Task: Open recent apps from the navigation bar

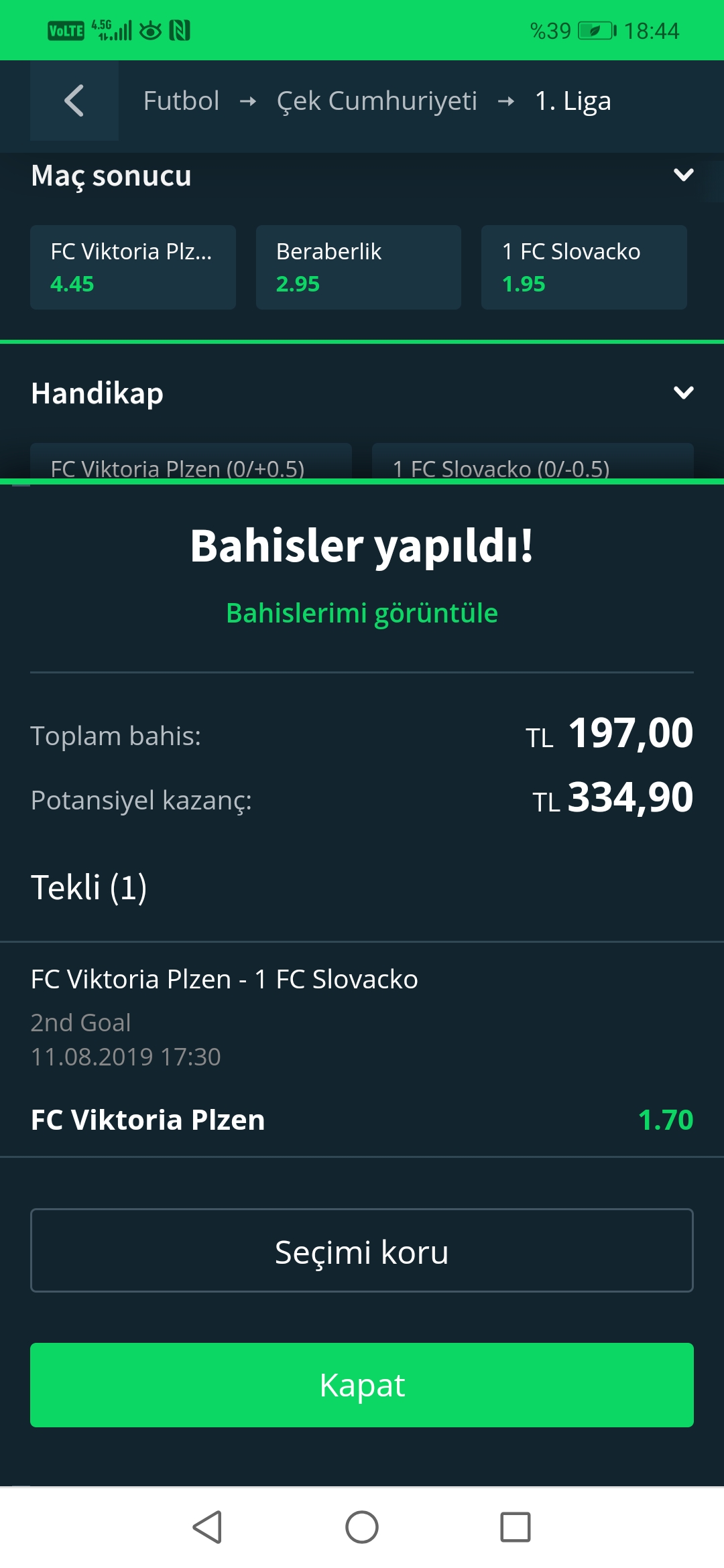Action: tap(516, 1527)
